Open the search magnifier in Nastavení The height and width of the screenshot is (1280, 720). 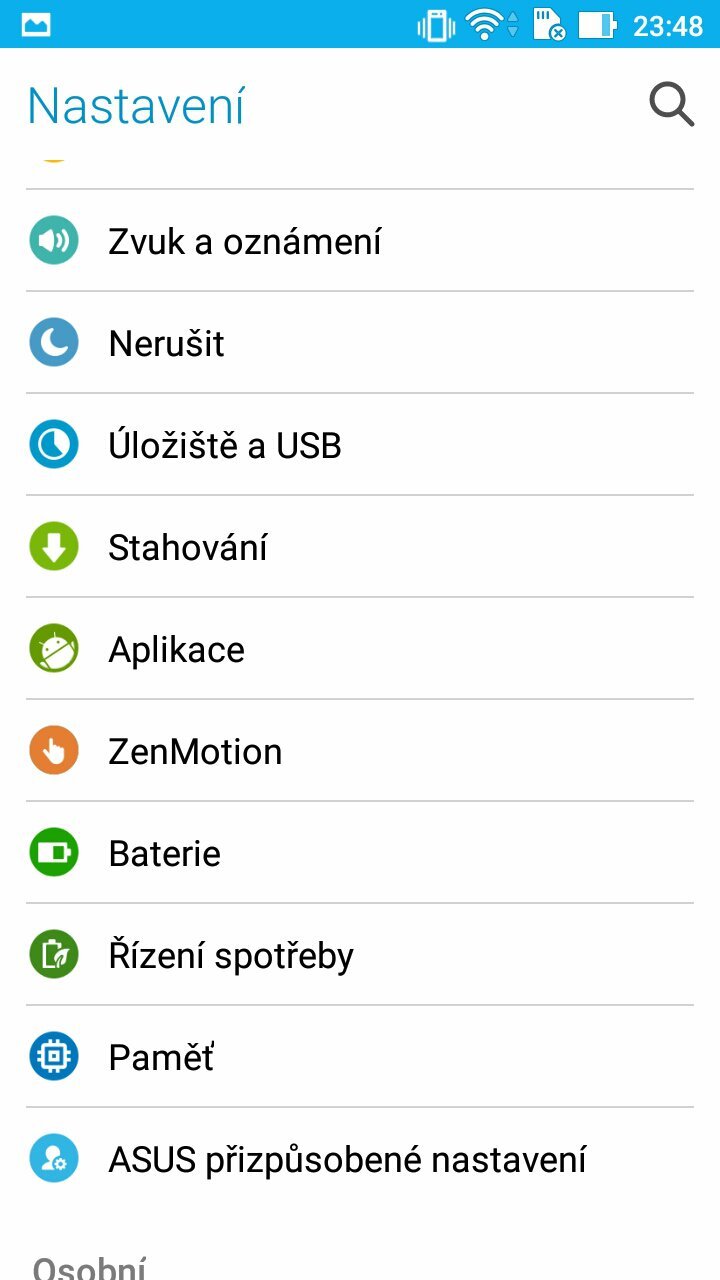point(671,104)
